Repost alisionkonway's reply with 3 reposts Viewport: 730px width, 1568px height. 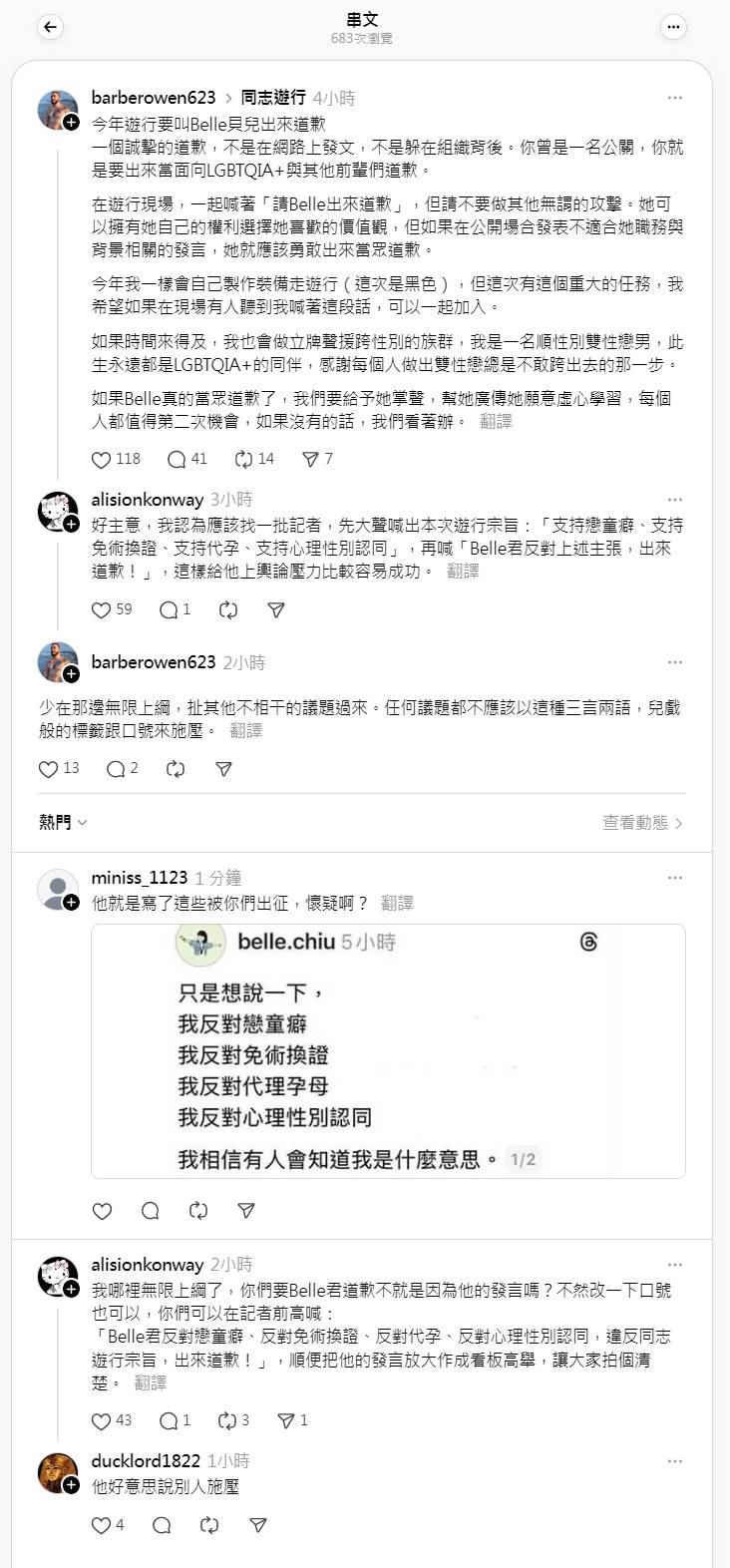click(x=226, y=1420)
